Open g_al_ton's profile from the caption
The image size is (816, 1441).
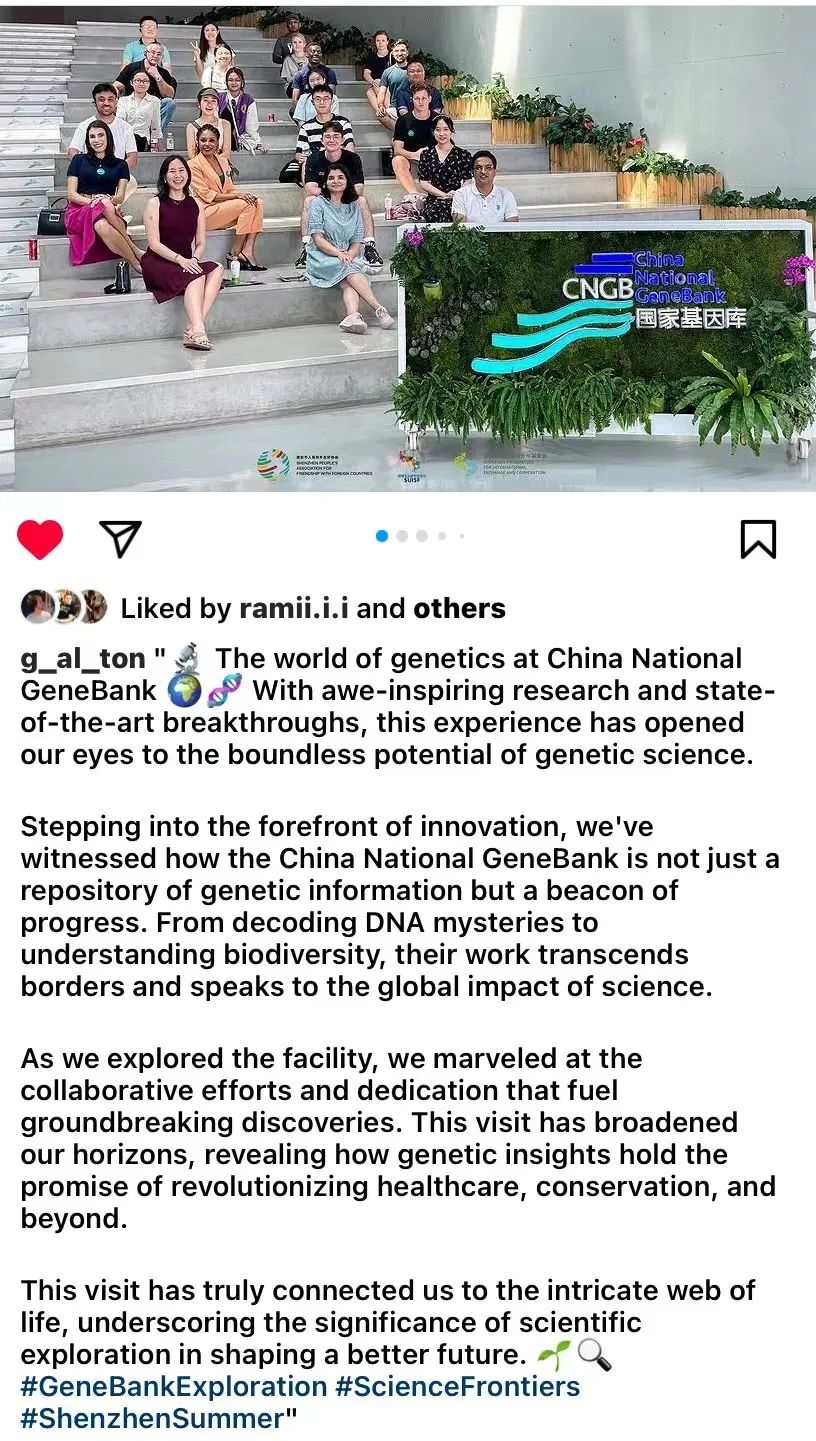click(x=83, y=660)
